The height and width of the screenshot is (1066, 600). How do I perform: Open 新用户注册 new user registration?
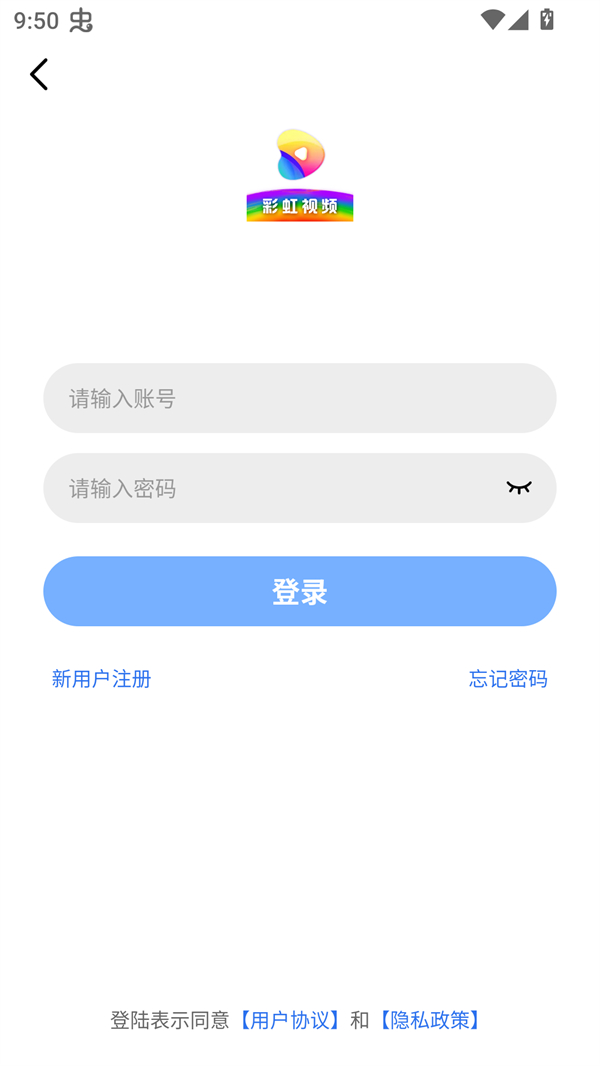(101, 678)
